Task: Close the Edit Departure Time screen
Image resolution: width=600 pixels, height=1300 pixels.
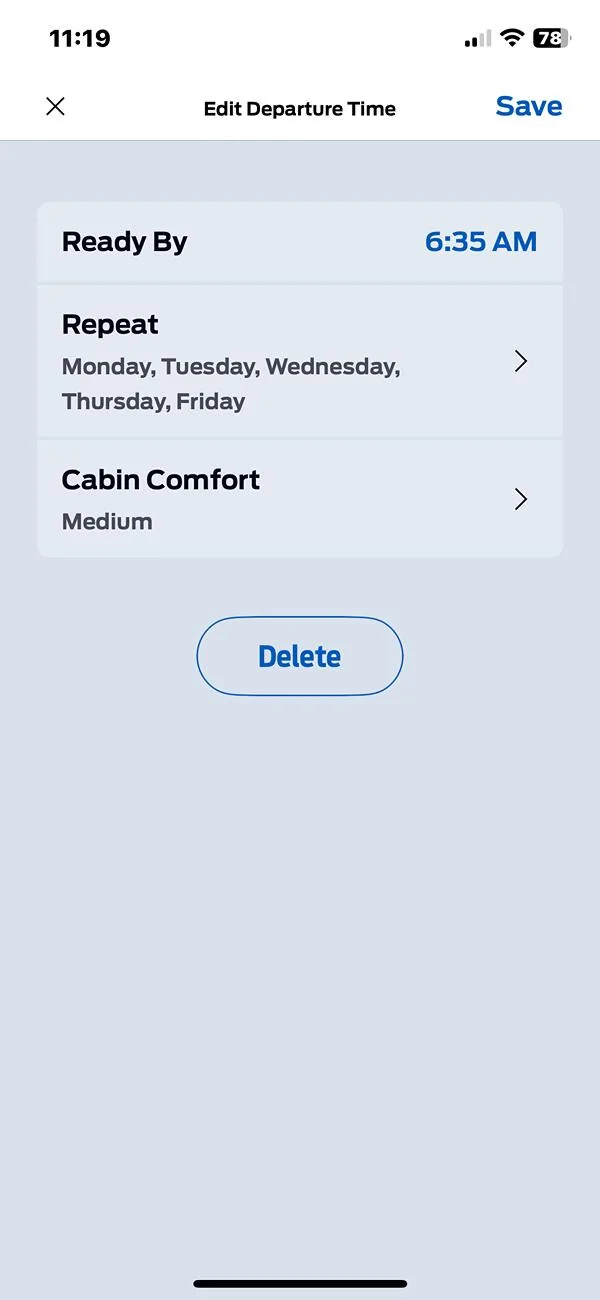Action: [x=55, y=107]
